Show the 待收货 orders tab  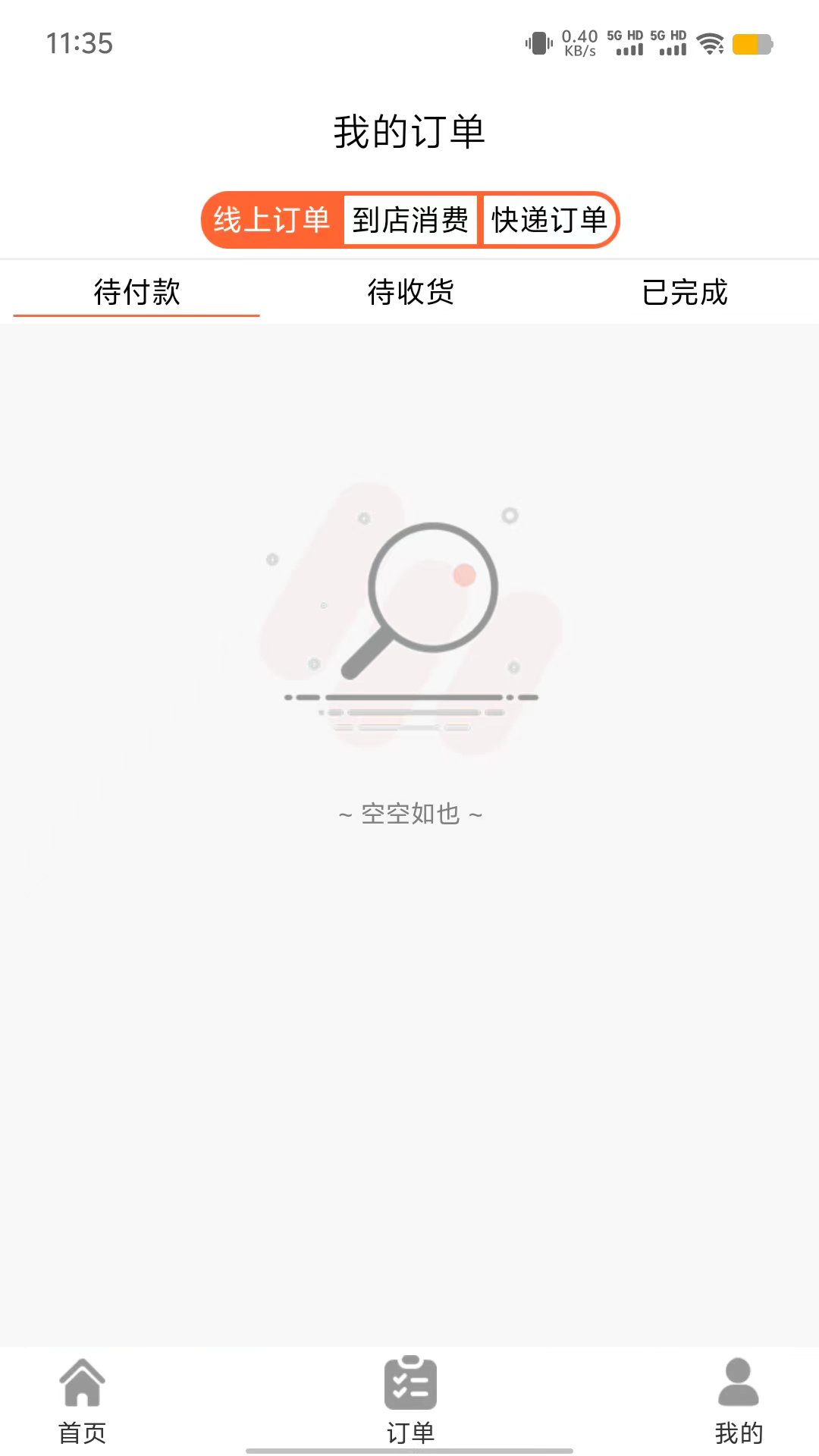click(410, 292)
